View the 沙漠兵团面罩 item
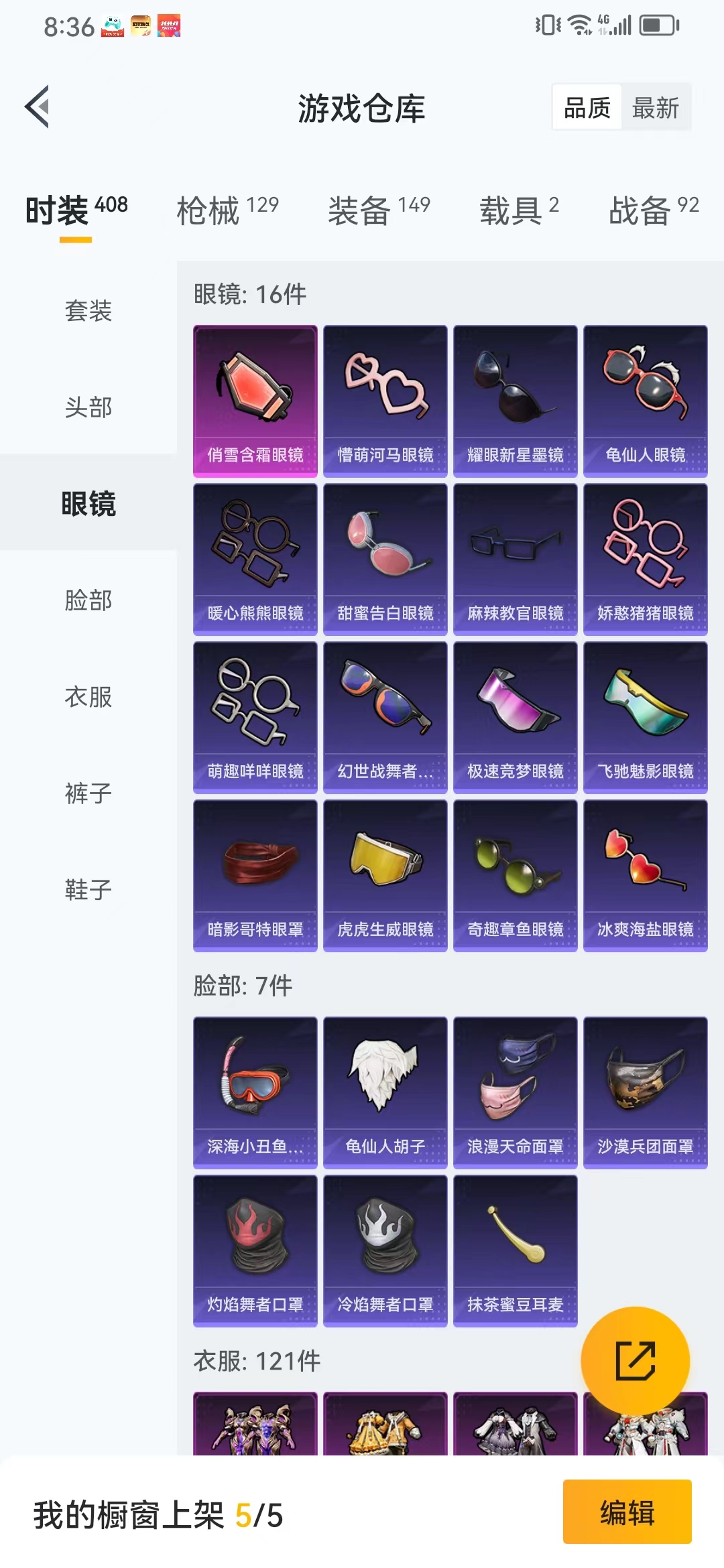Screen dimensions: 724x1568 point(646,1093)
